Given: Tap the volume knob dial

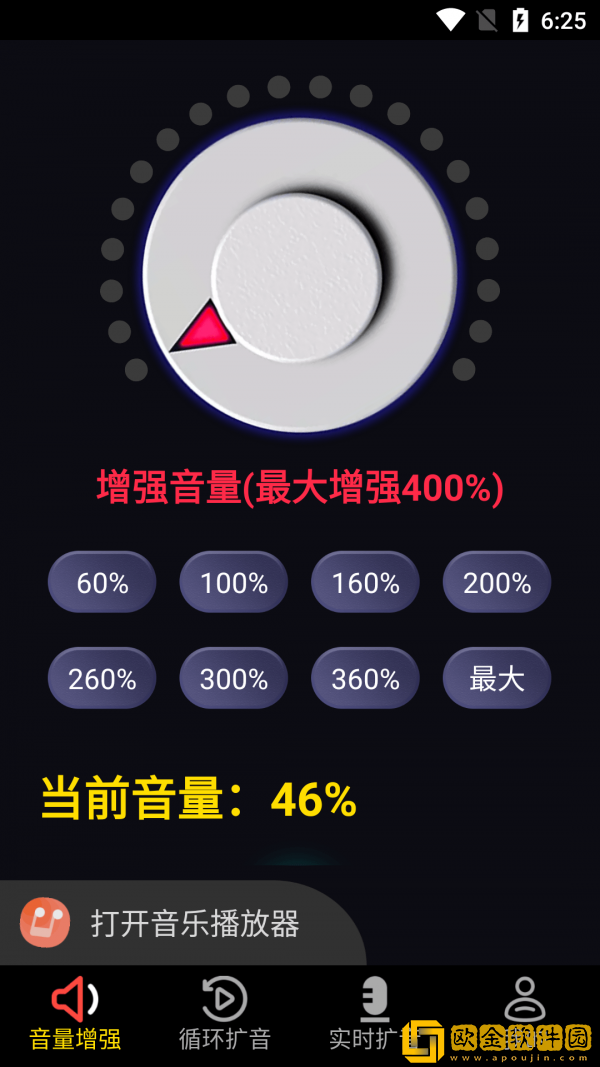Looking at the screenshot, I should click(299, 275).
